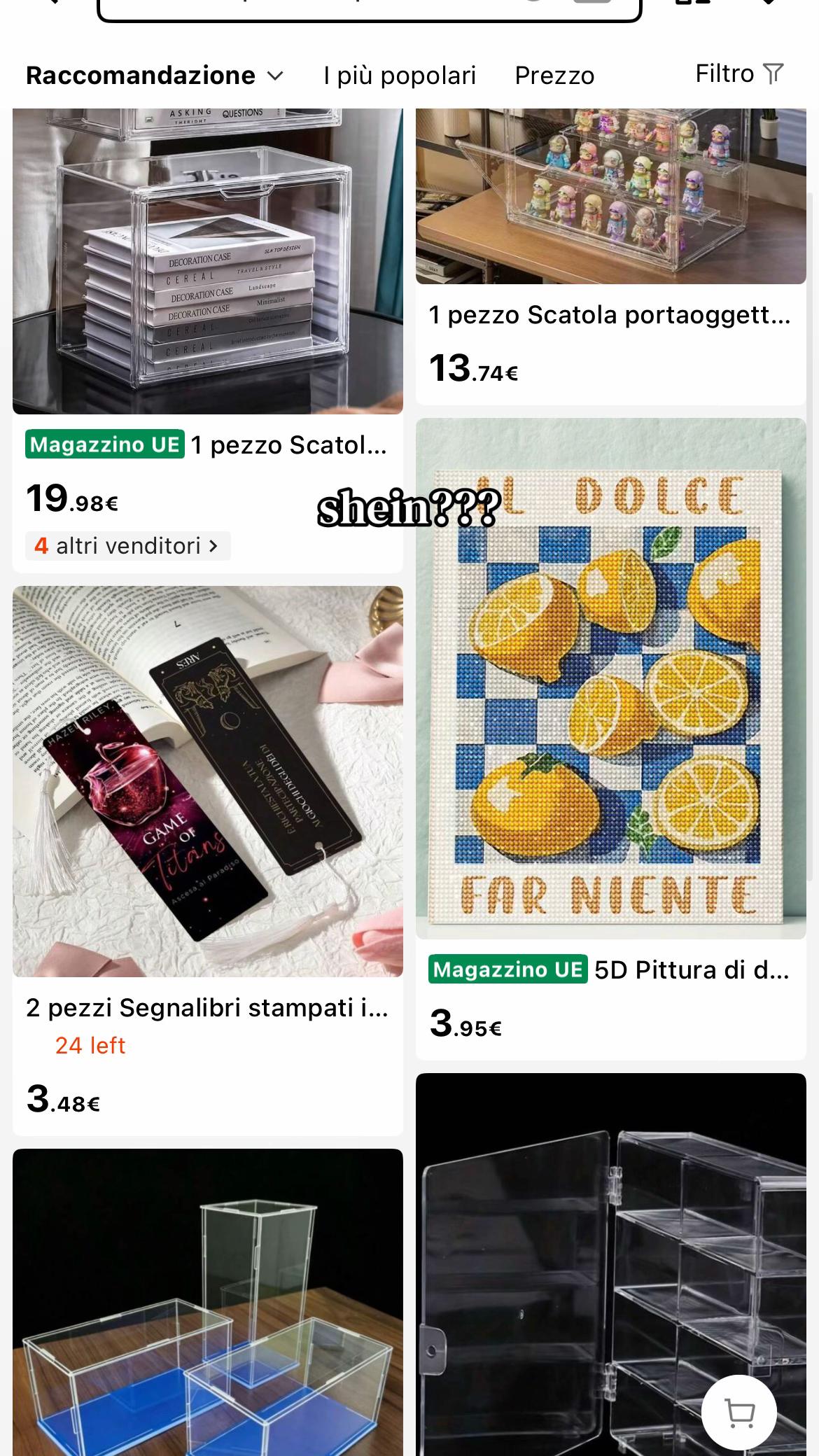This screenshot has width=819, height=1456.
Task: Open the floating shopping cart button
Action: point(739,1412)
